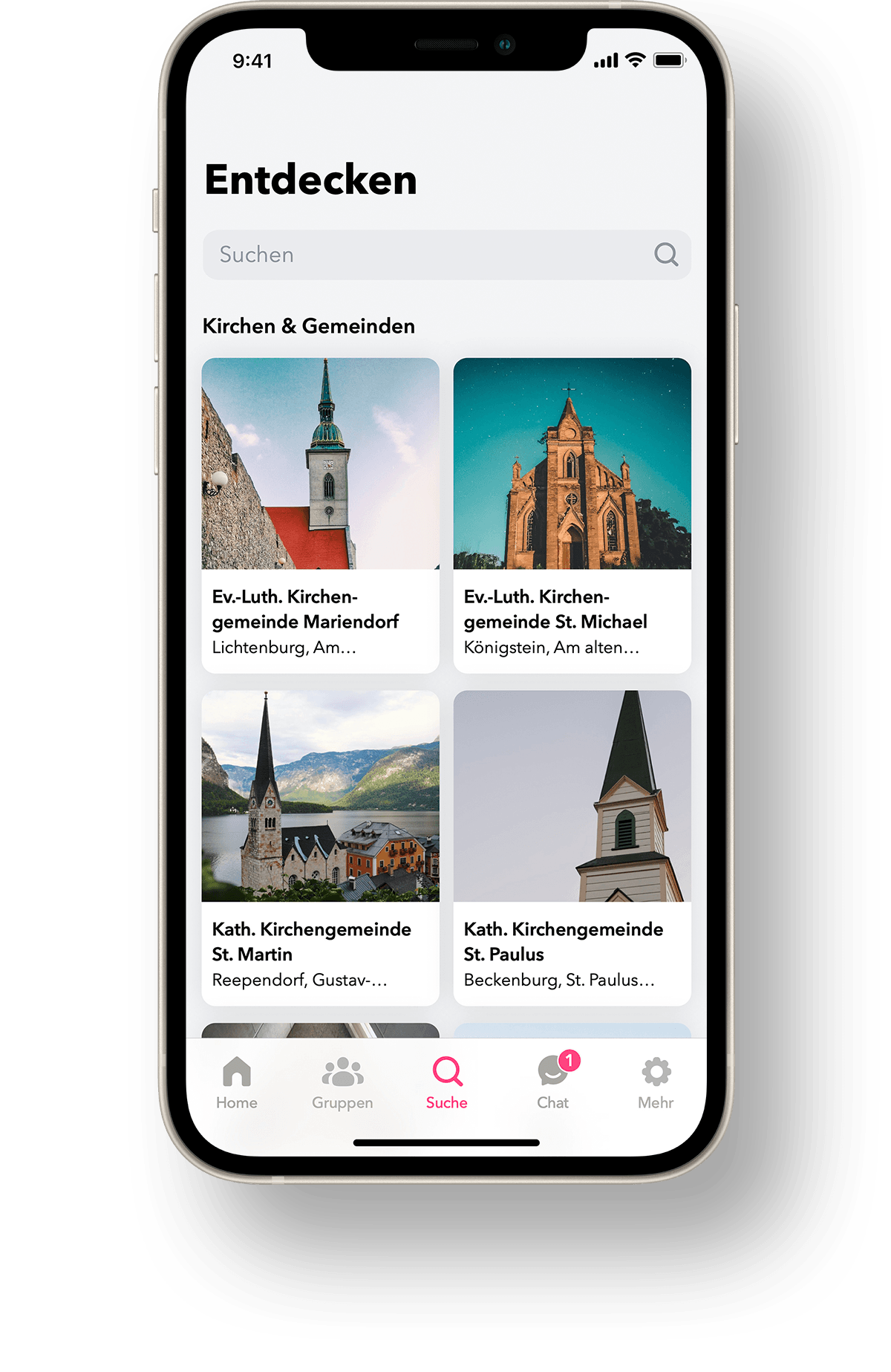This screenshot has width=891, height=1372.
Task: Select the Suche tab
Action: [x=447, y=1083]
